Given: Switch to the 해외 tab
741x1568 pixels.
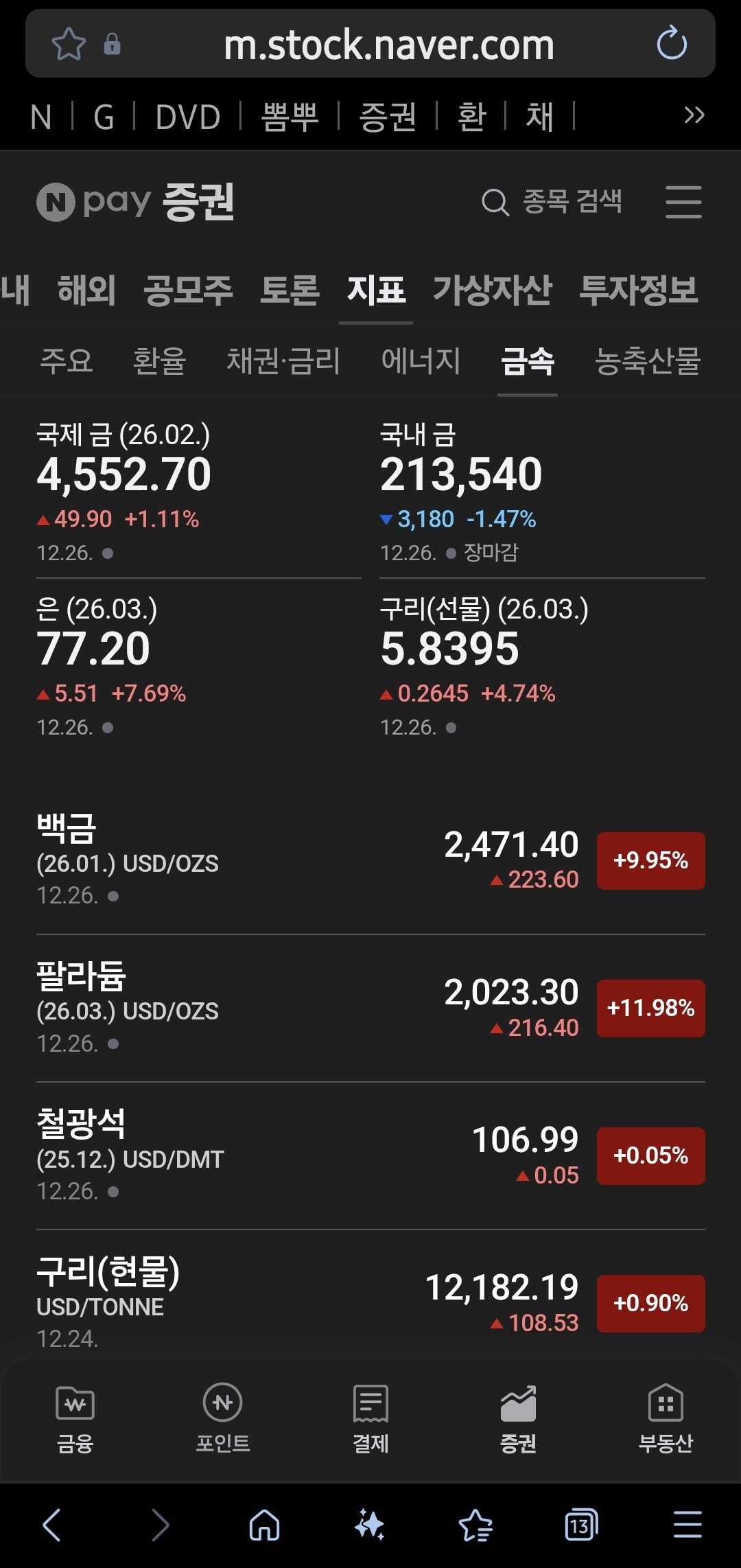Looking at the screenshot, I should coord(86,290).
